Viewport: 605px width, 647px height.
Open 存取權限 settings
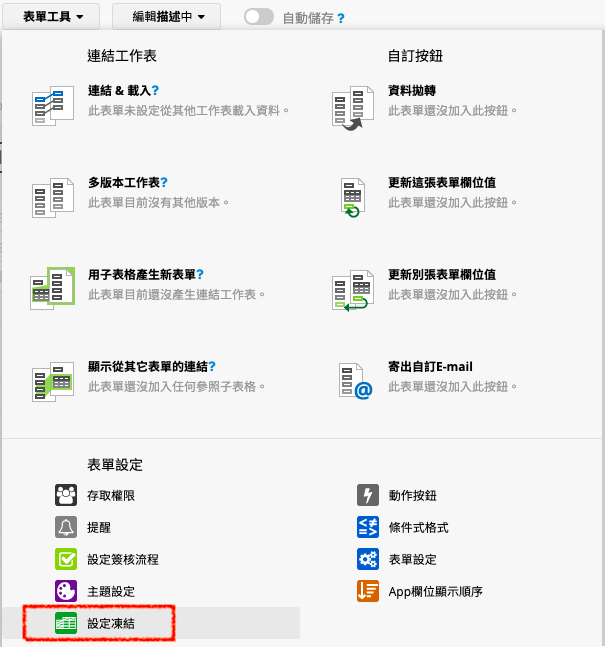[x=111, y=495]
